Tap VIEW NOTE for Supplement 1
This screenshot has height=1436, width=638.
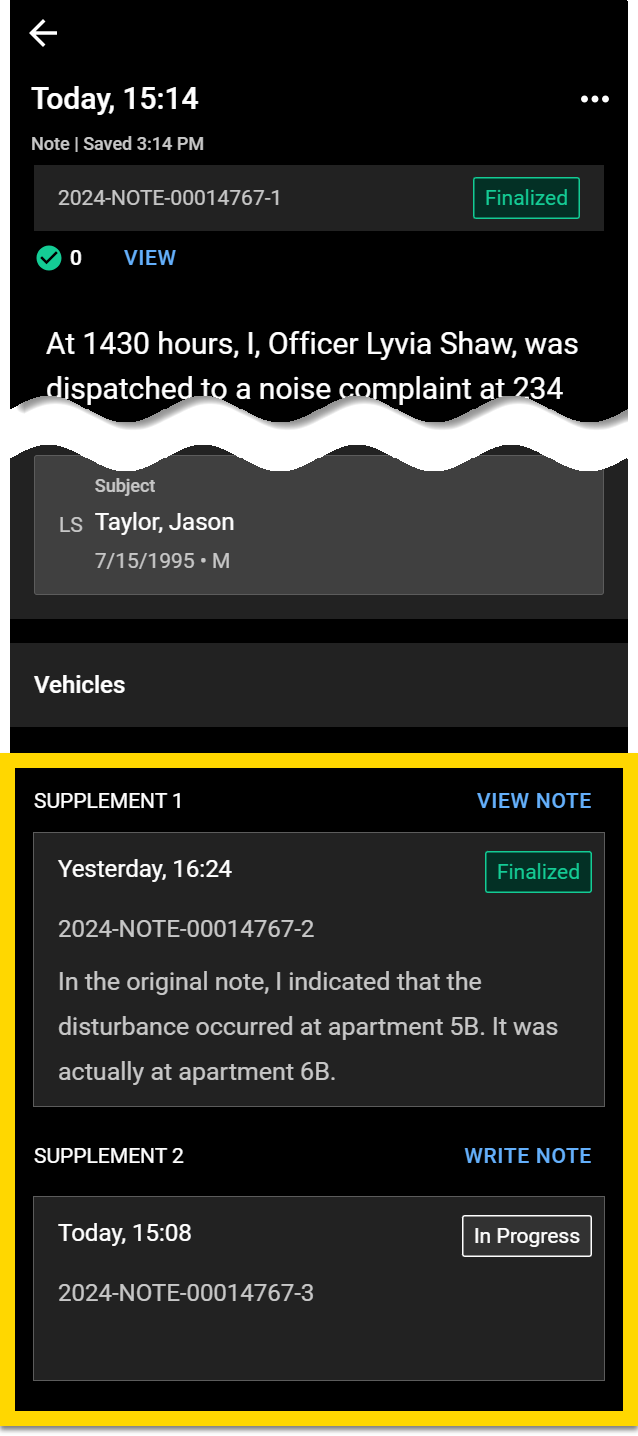click(x=534, y=801)
